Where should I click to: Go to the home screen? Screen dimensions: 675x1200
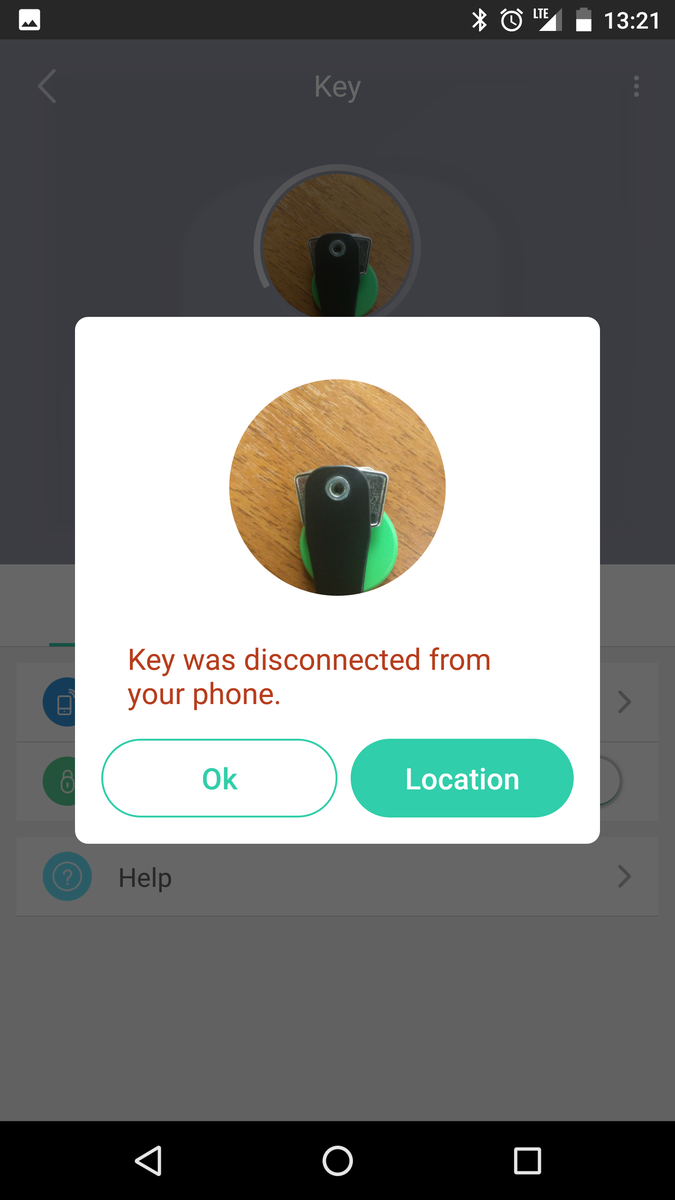(337, 1160)
